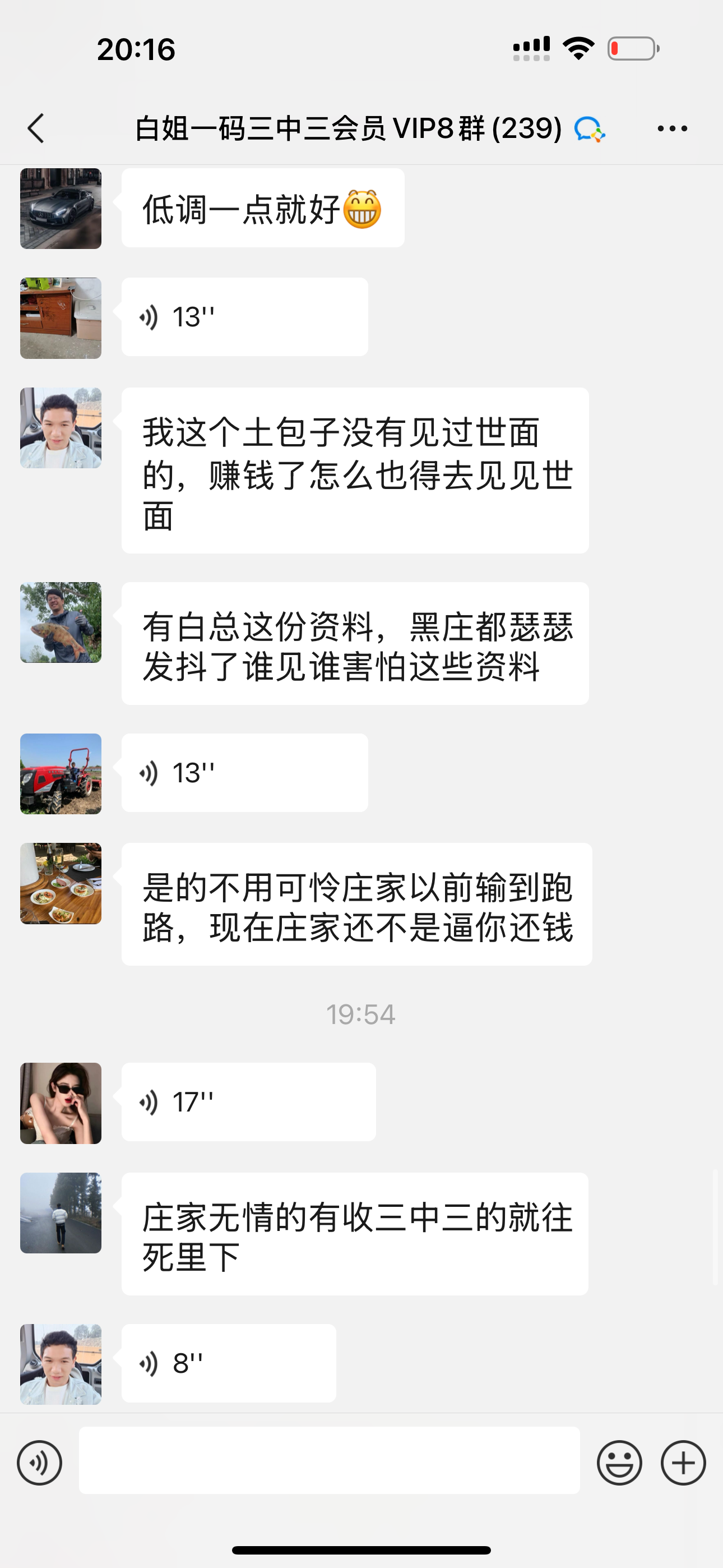Image resolution: width=723 pixels, height=1568 pixels.
Task: Switch to voice input mode
Action: (x=40, y=1463)
